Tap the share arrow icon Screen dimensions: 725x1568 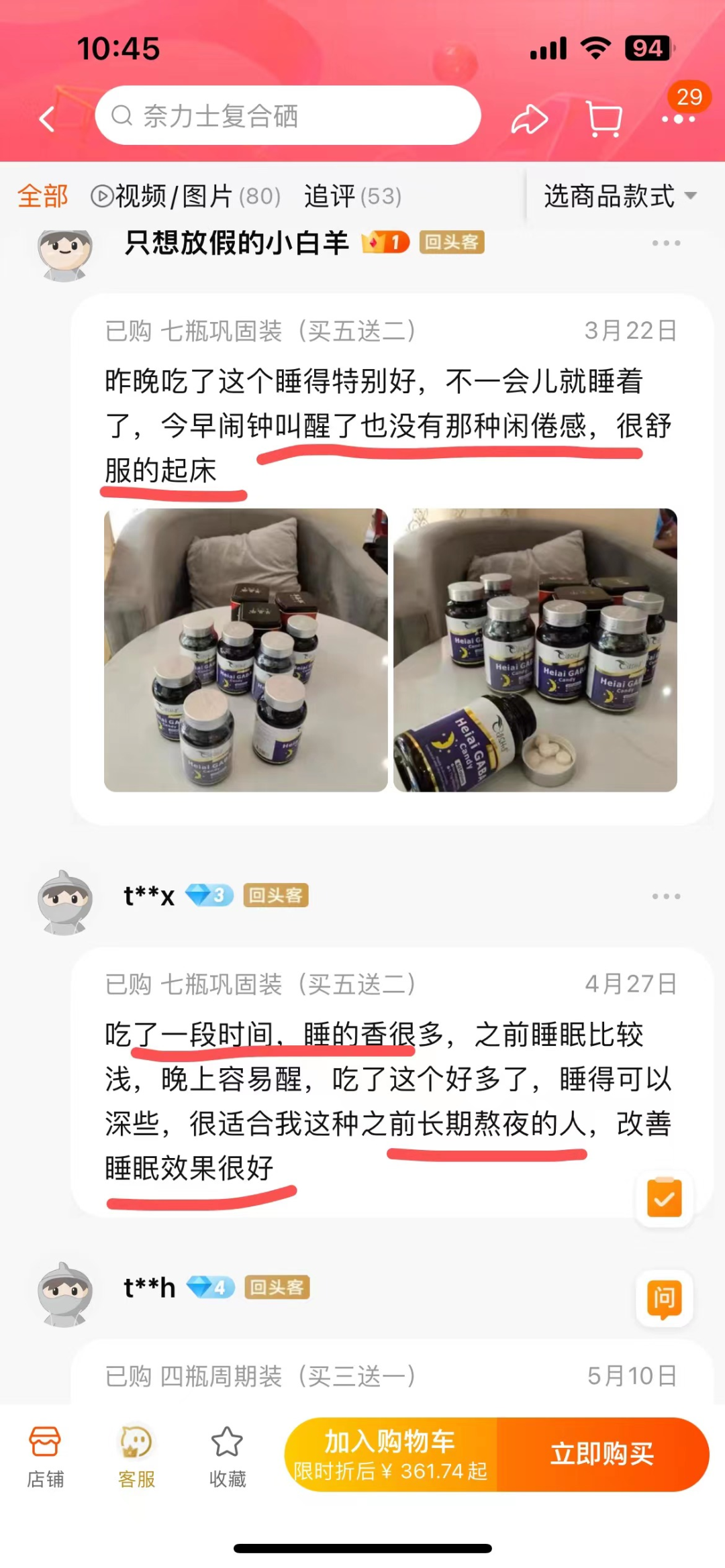click(x=530, y=119)
